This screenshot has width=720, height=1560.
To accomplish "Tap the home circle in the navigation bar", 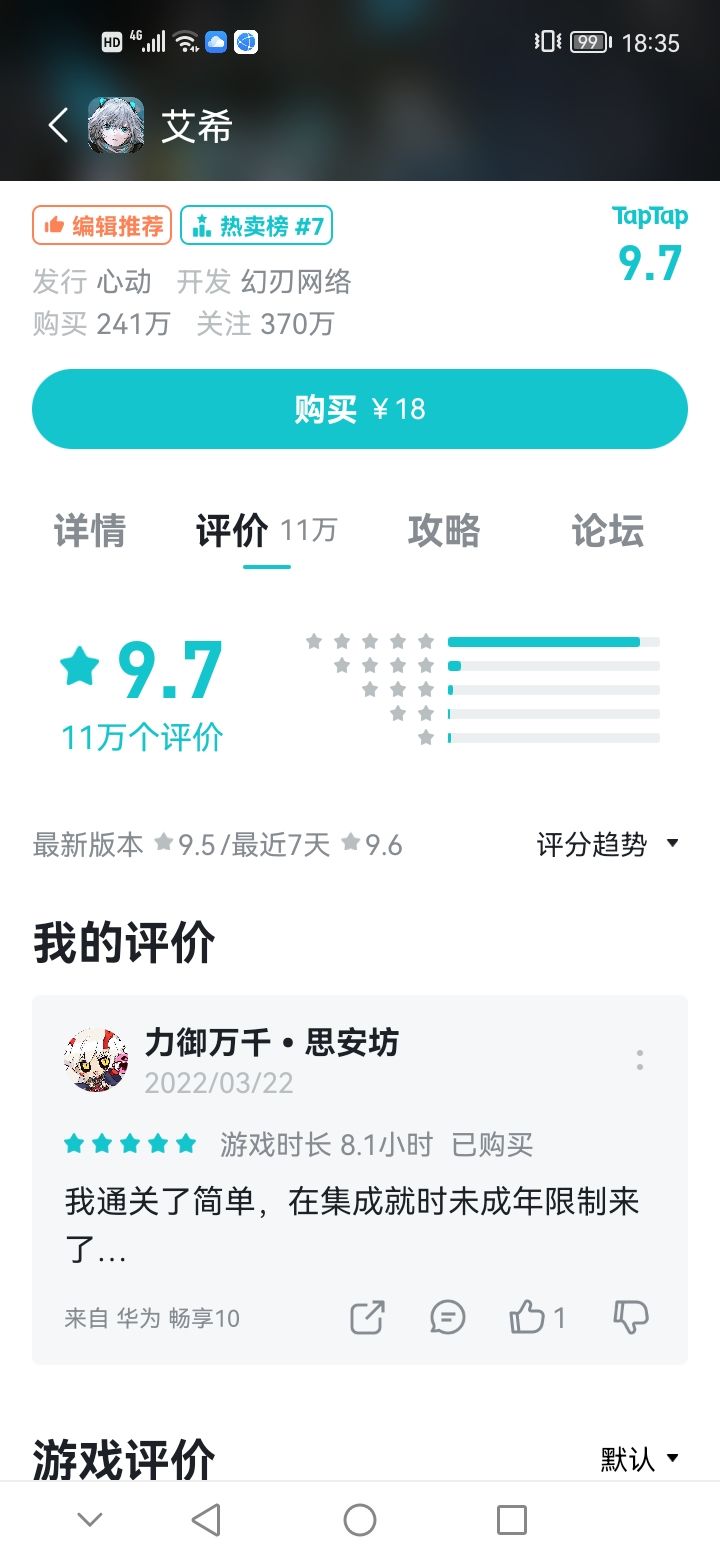I will (x=360, y=1518).
